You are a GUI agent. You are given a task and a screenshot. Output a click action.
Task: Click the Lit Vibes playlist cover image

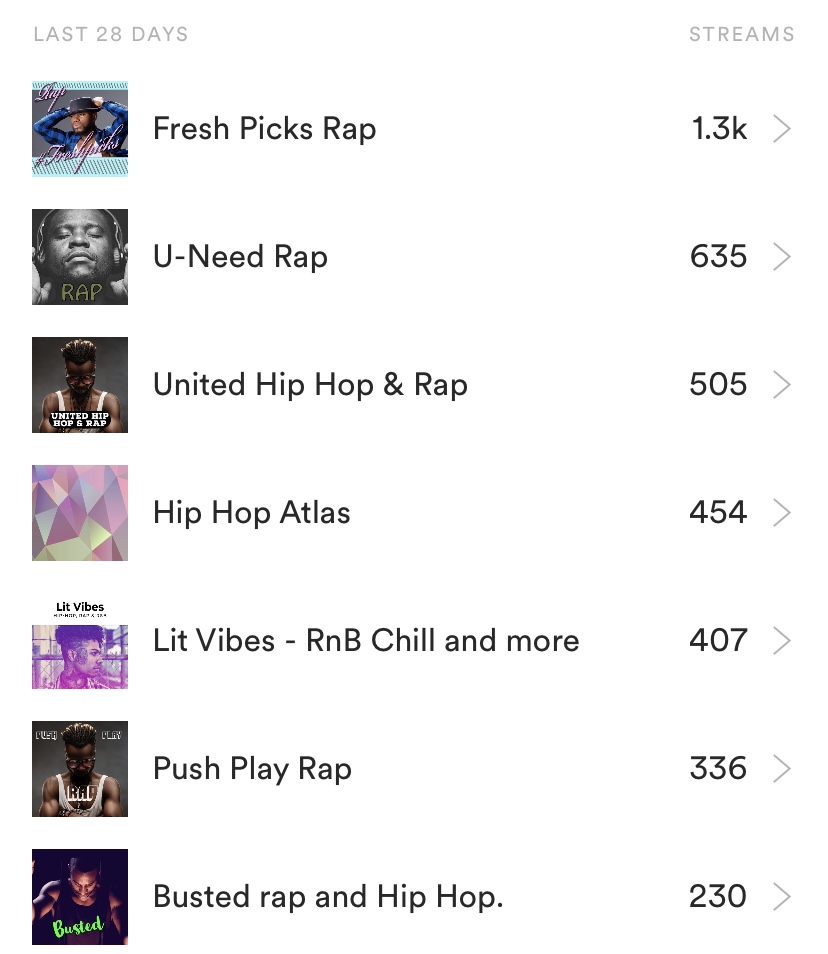[x=80, y=641]
